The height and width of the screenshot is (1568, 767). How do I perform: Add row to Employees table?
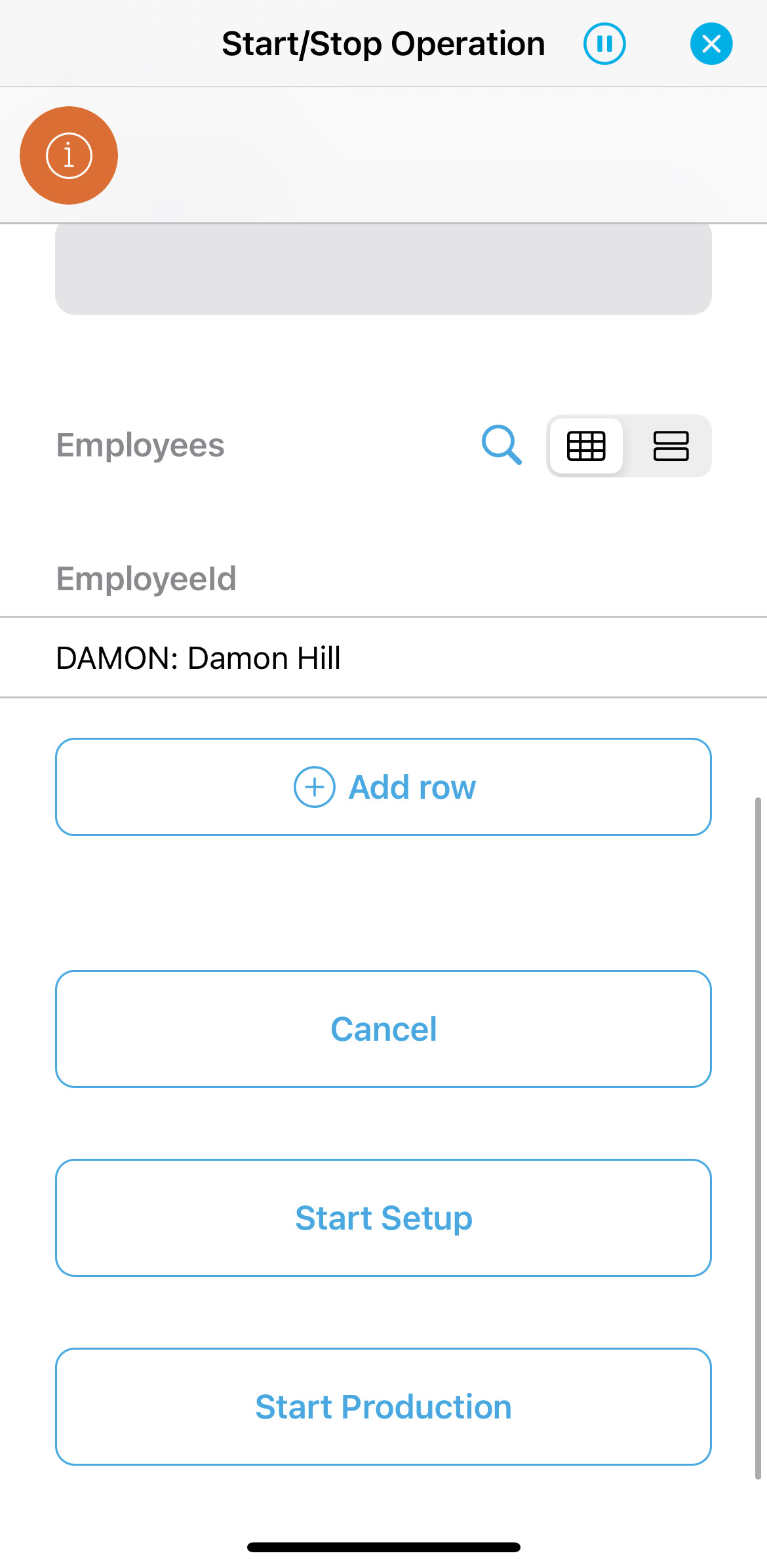click(x=383, y=787)
